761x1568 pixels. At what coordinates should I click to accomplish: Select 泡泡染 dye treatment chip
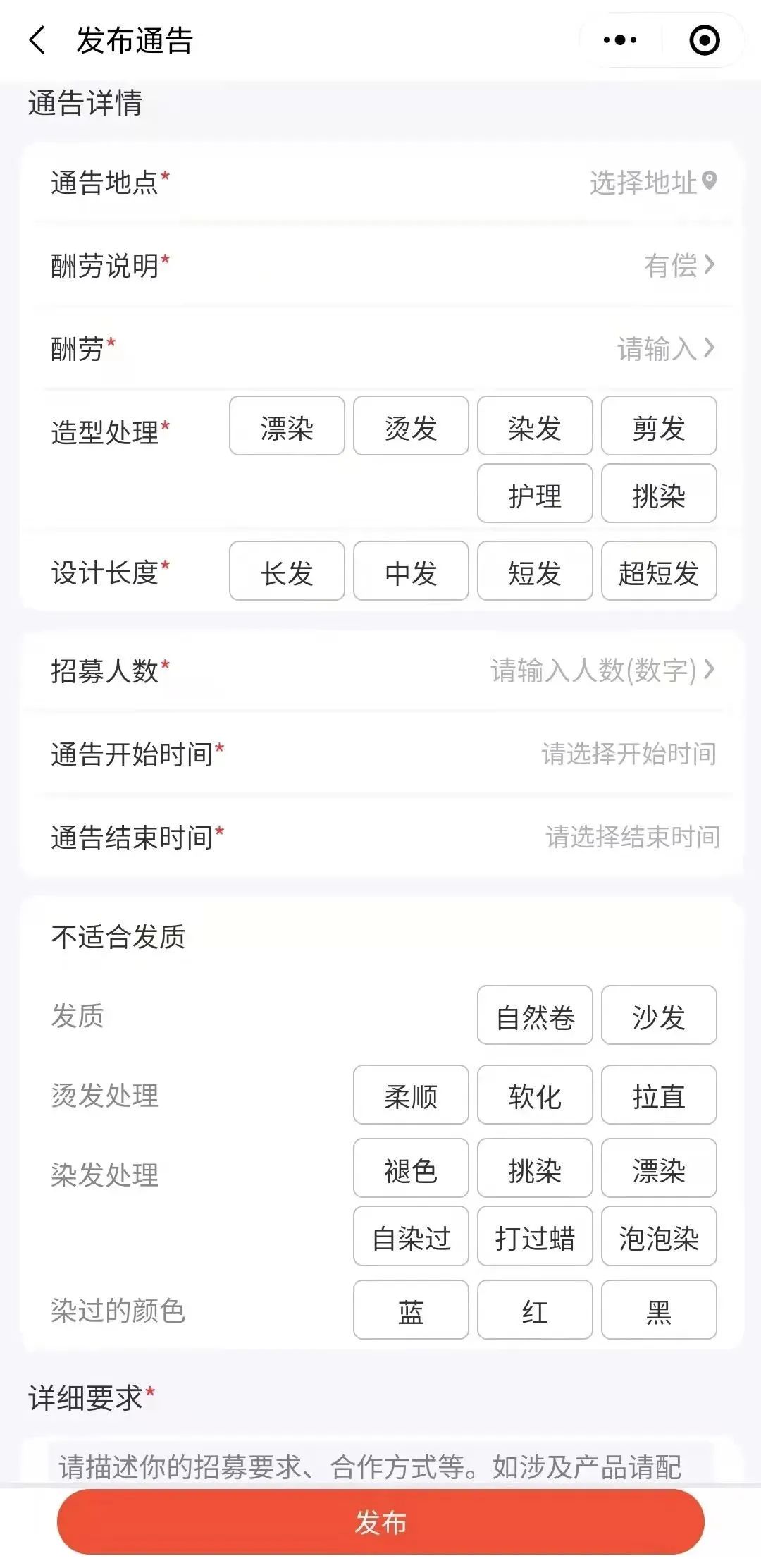(x=658, y=1237)
